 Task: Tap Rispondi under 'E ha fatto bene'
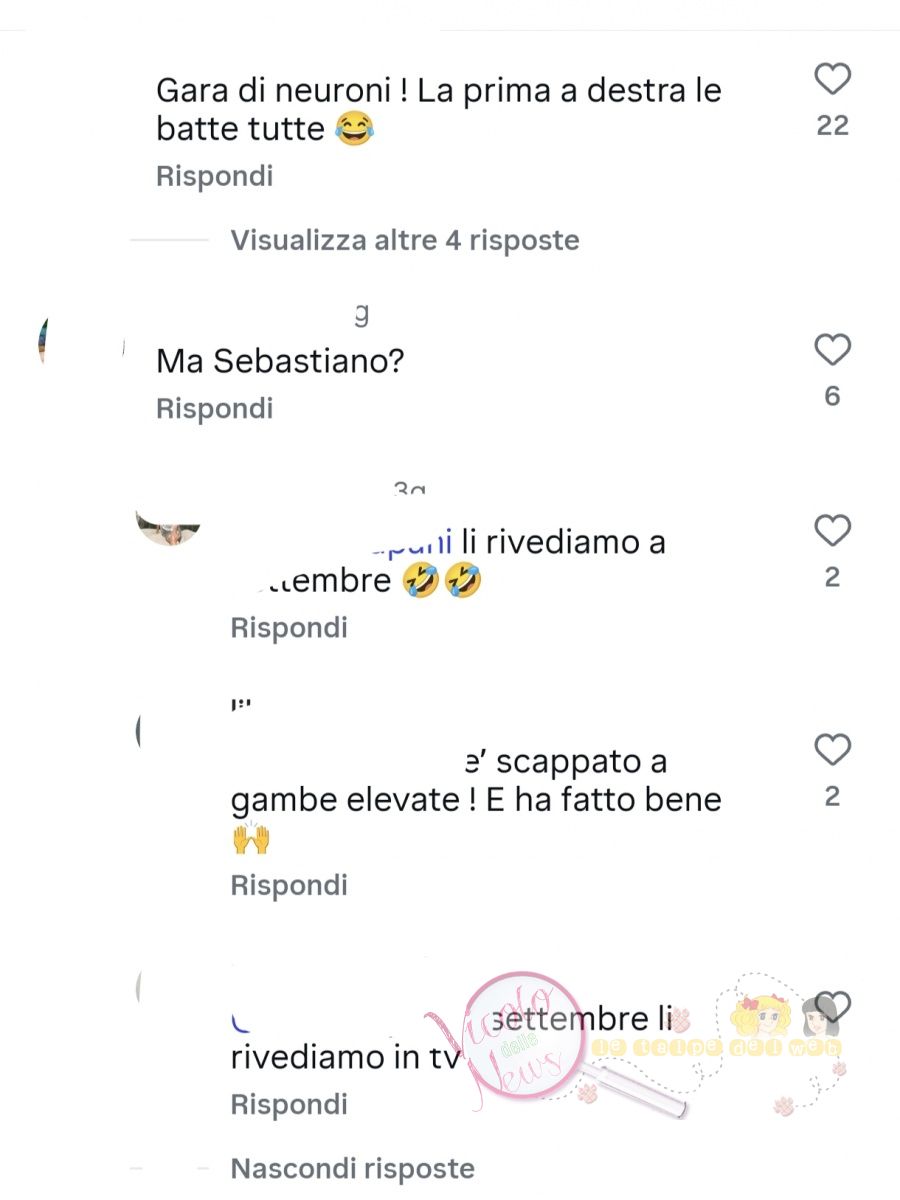coord(289,886)
